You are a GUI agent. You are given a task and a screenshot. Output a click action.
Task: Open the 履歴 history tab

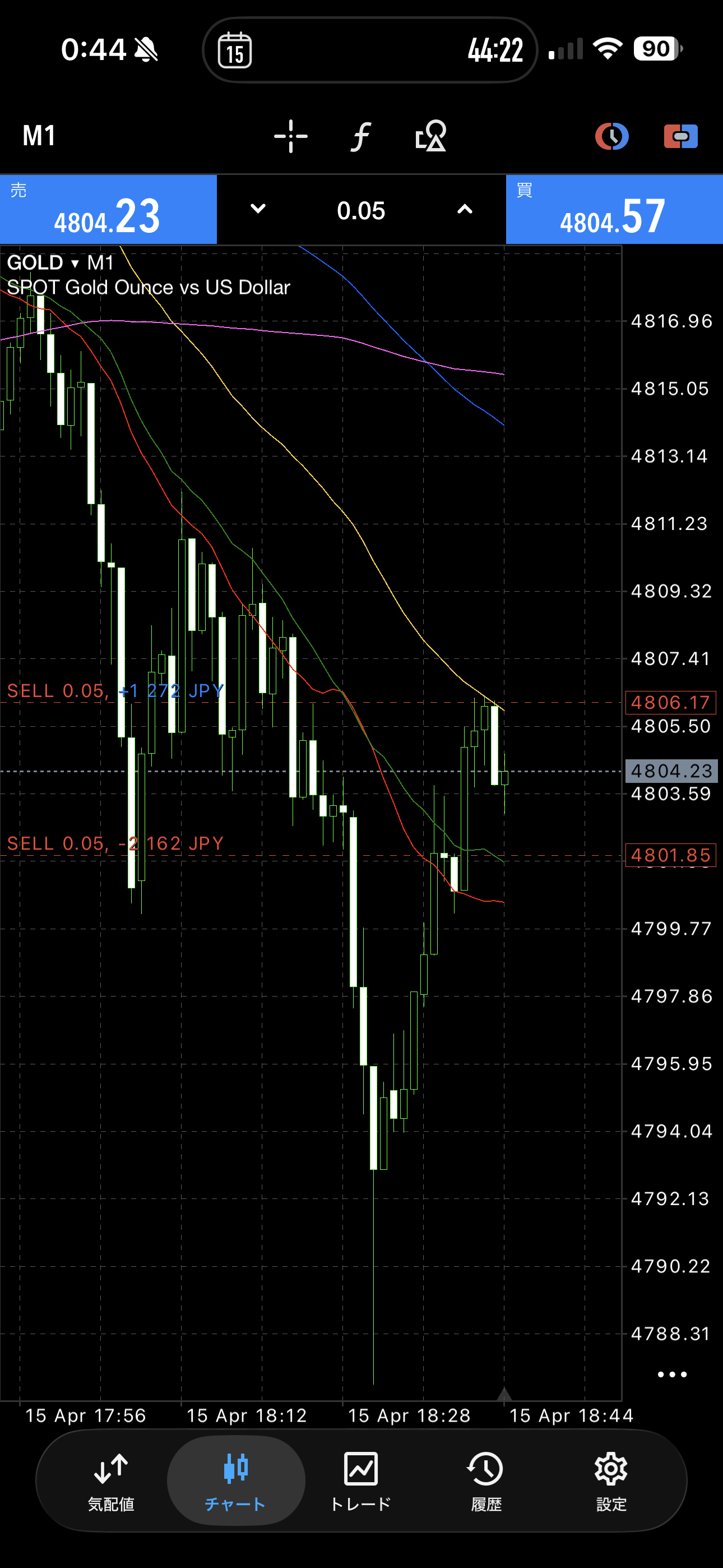point(486,1482)
